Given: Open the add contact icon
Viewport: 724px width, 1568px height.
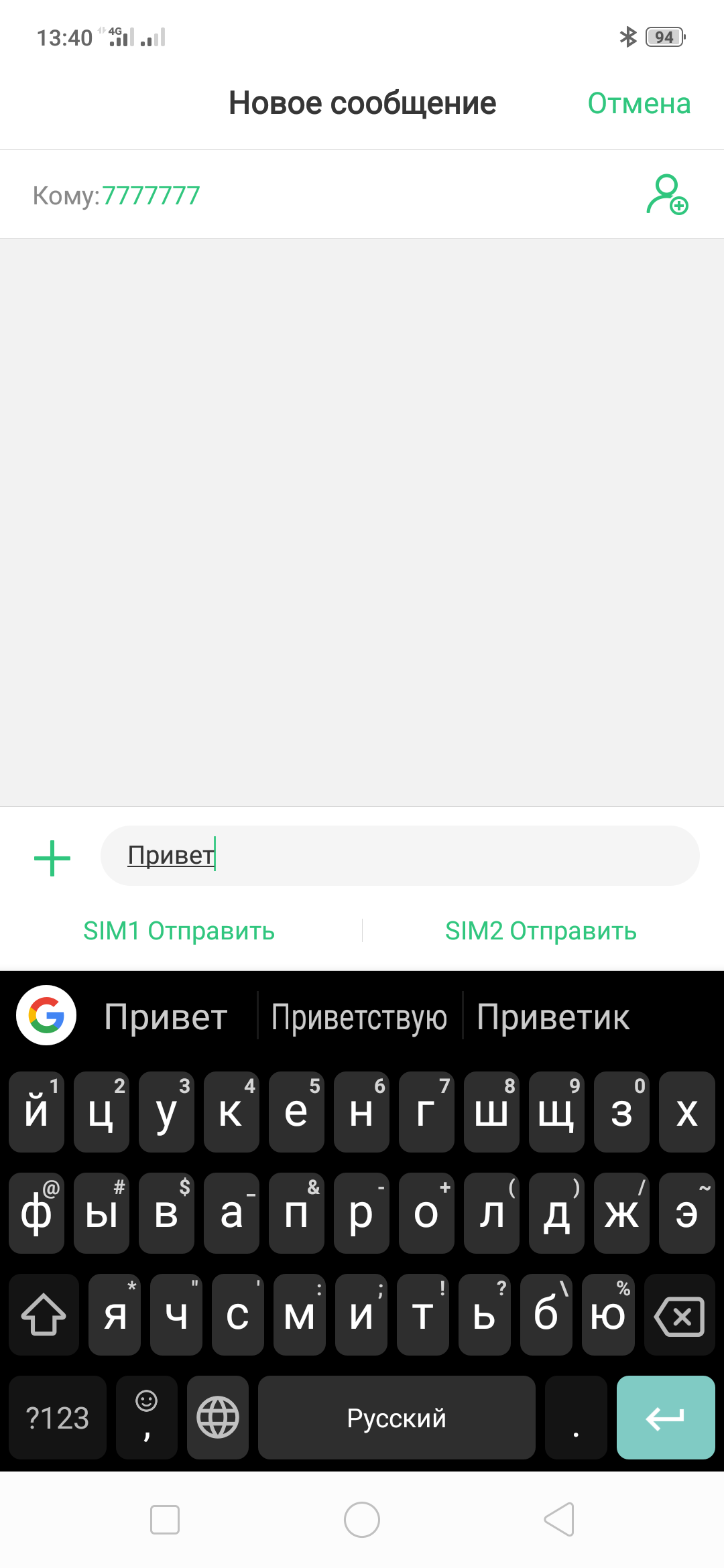Looking at the screenshot, I should [x=667, y=194].
